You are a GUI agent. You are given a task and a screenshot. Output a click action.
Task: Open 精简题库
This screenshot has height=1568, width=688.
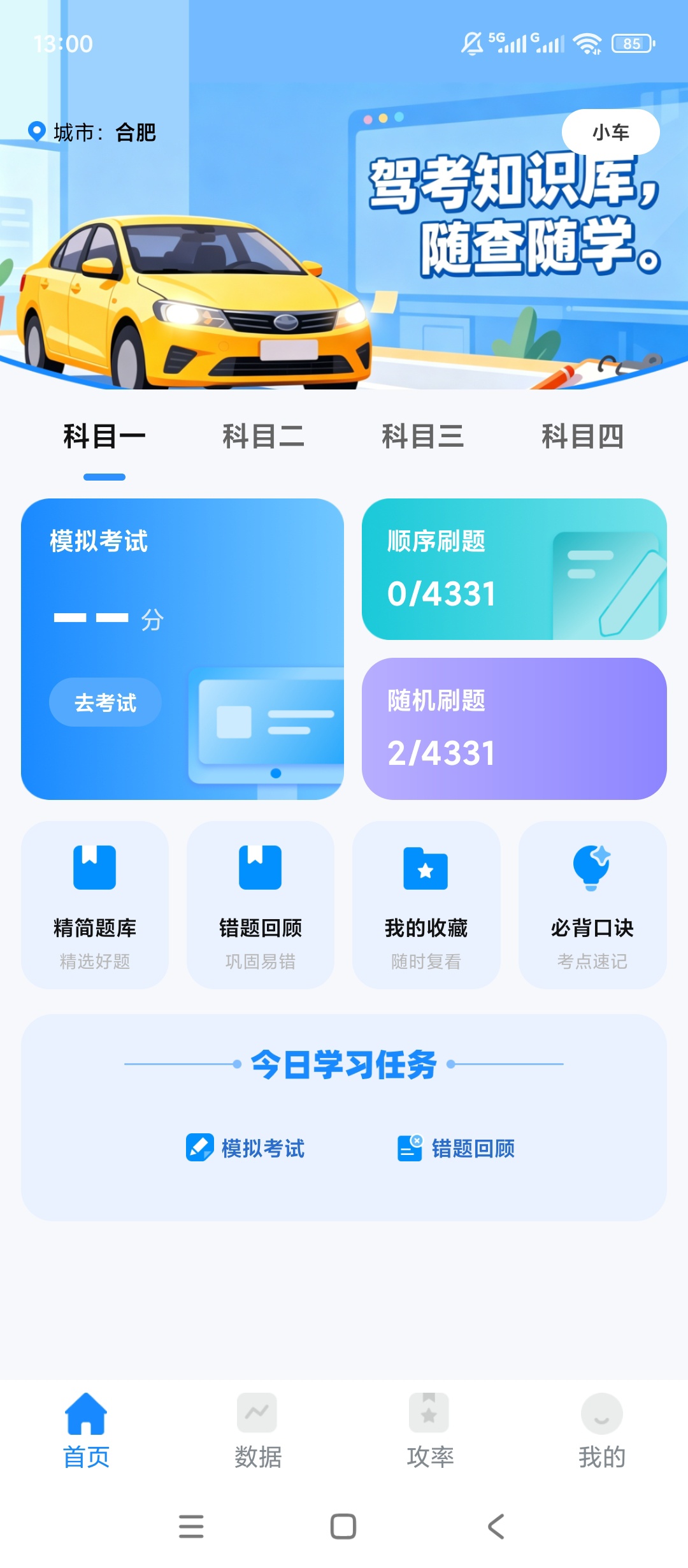point(95,905)
